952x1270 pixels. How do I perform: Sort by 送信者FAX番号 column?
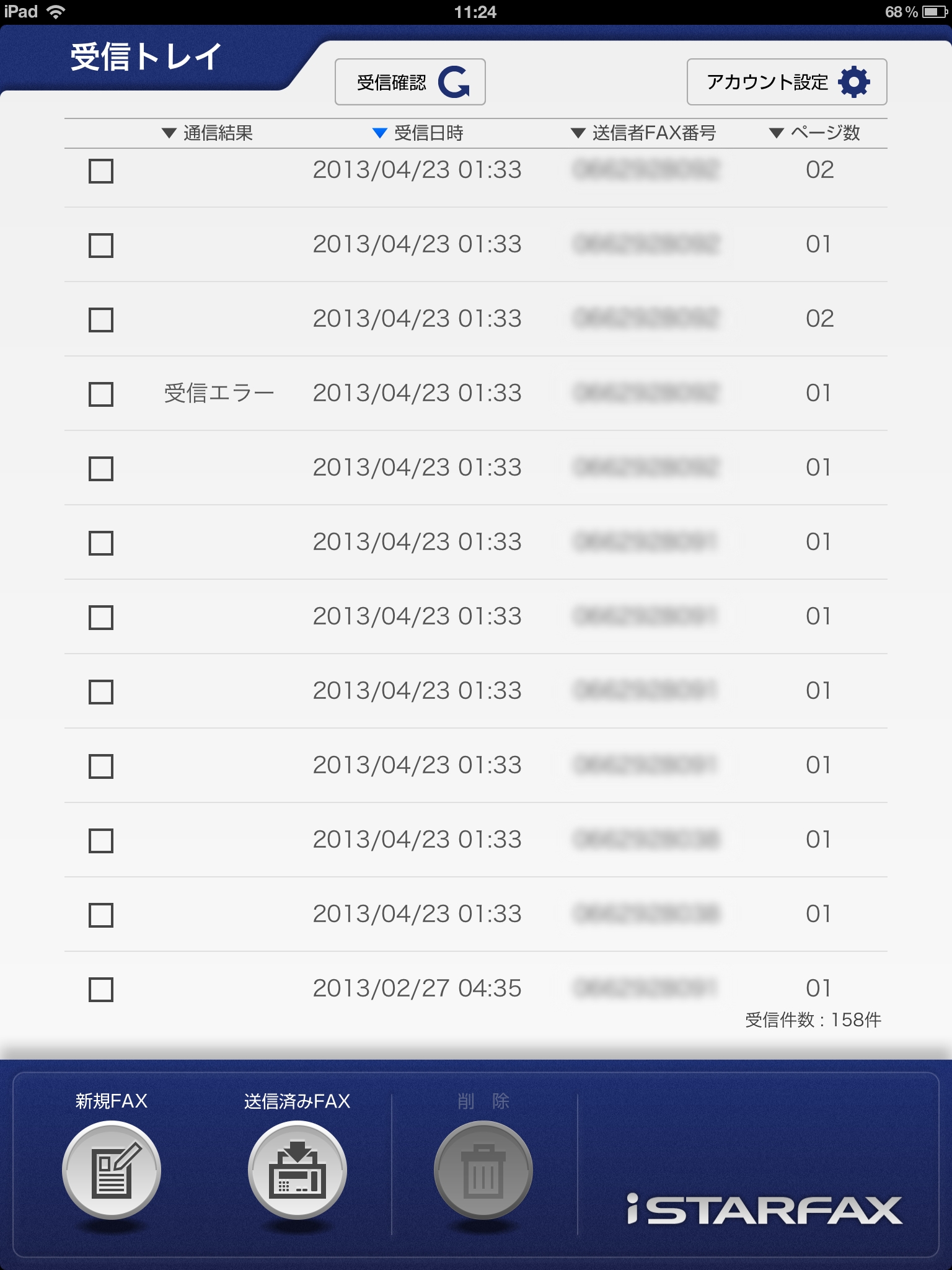[643, 133]
